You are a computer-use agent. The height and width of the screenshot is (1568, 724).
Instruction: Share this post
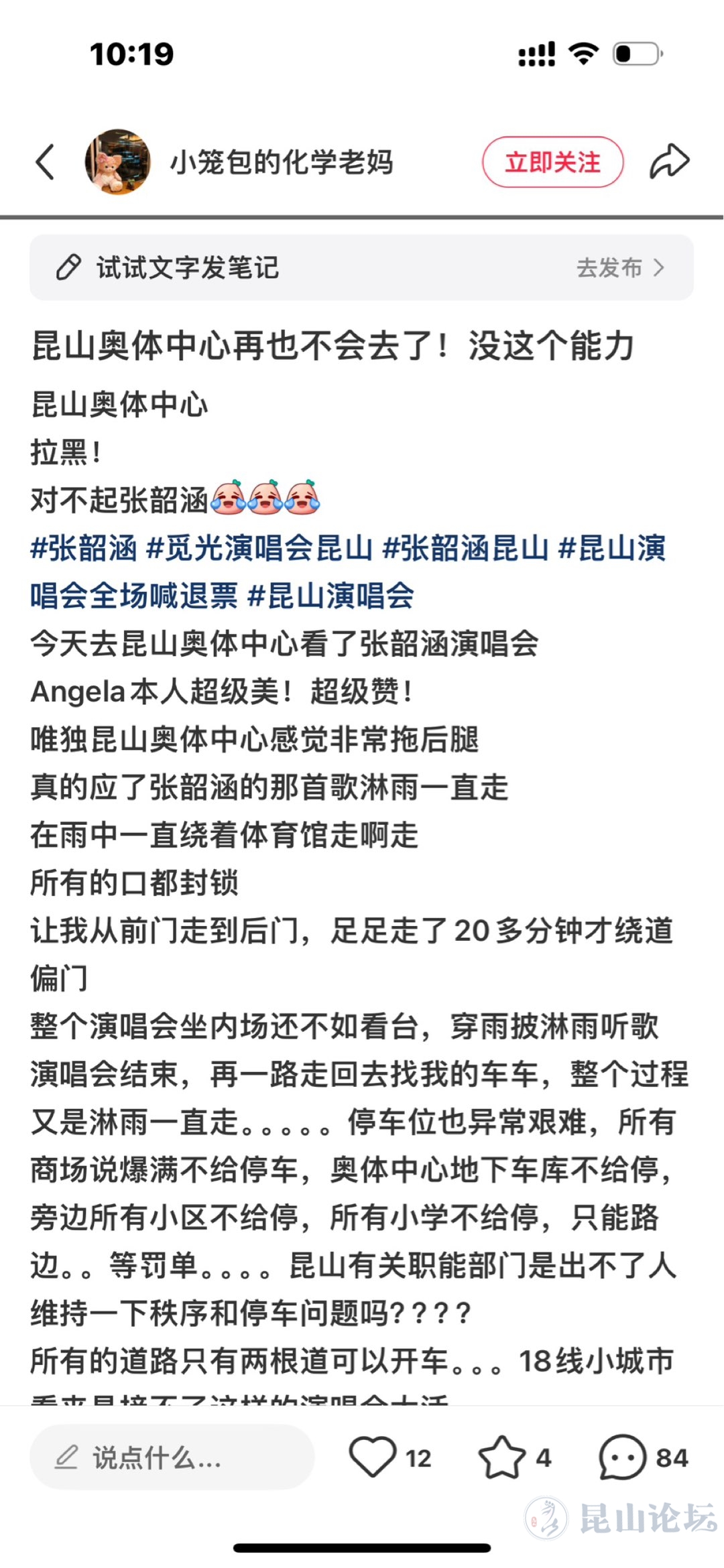click(669, 162)
